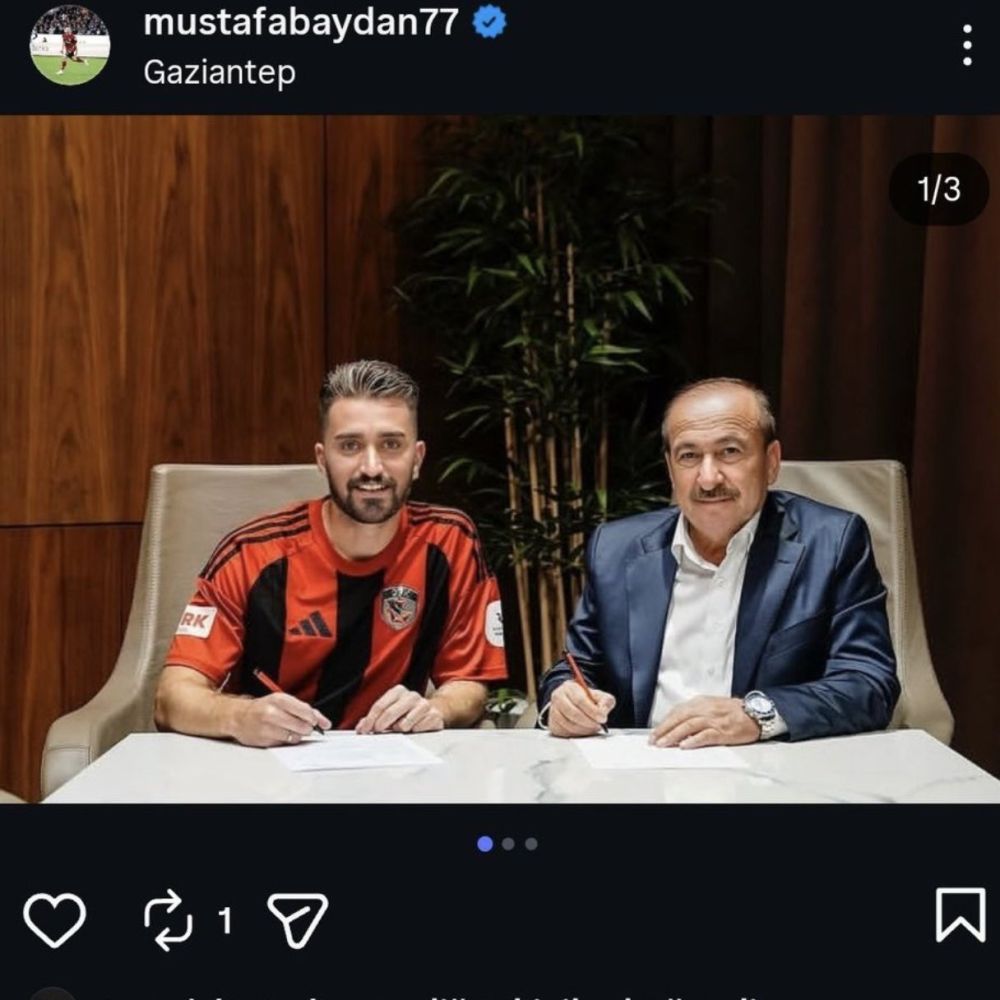
Task: Open the Gaziantep location tag
Action: point(219,73)
